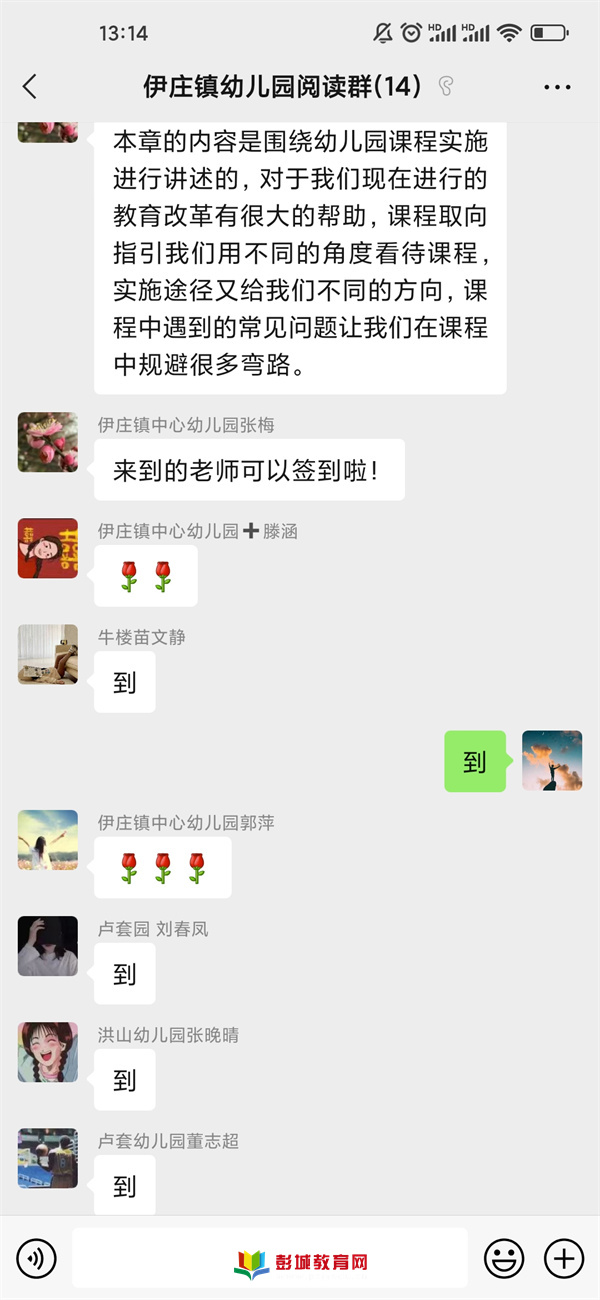View profile of 卢套园 刘春凤
This screenshot has height=1300, width=600.
(48, 946)
